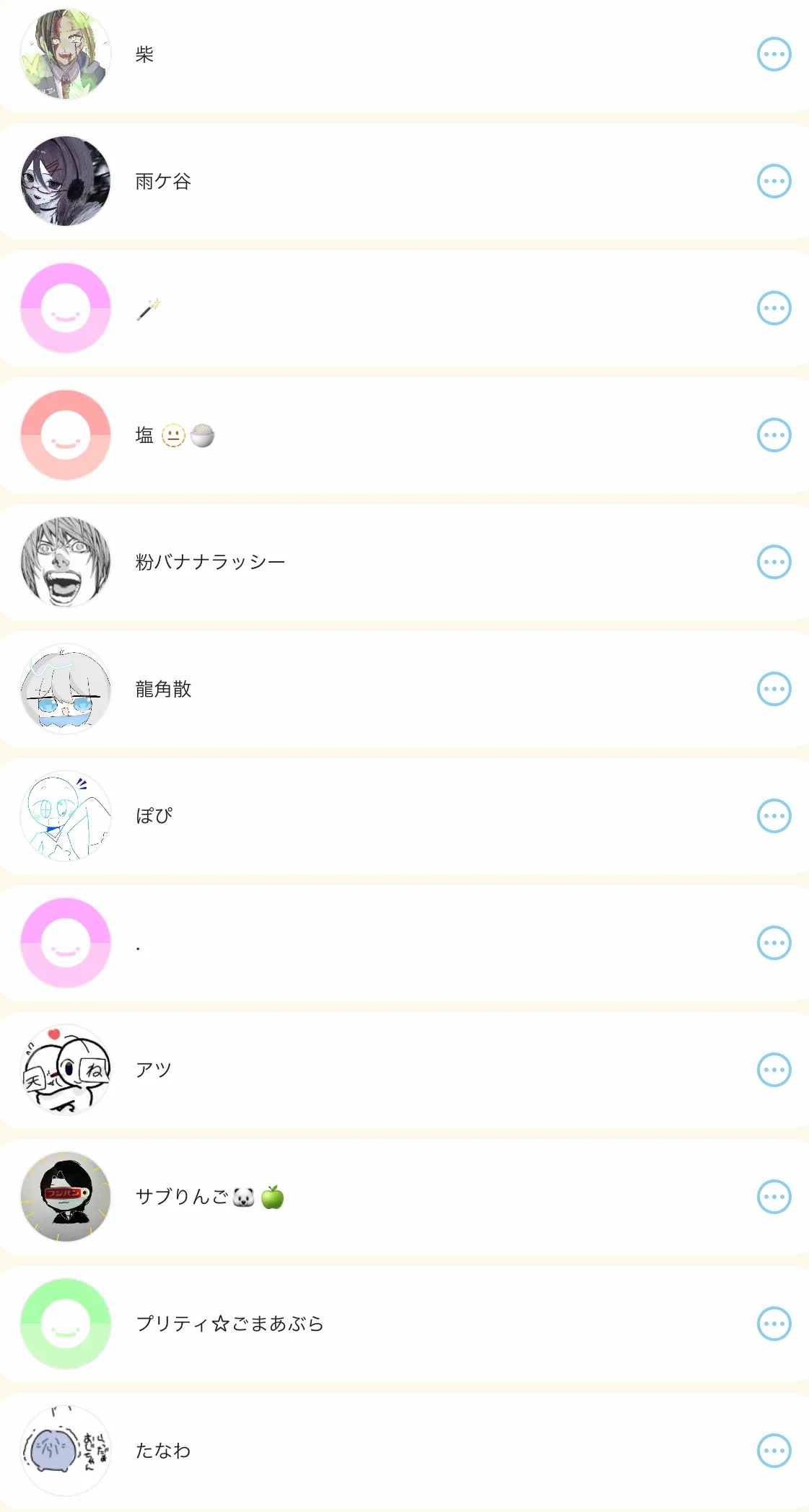The image size is (809, 1512).
Task: Show more options for 塩
Action: [774, 435]
